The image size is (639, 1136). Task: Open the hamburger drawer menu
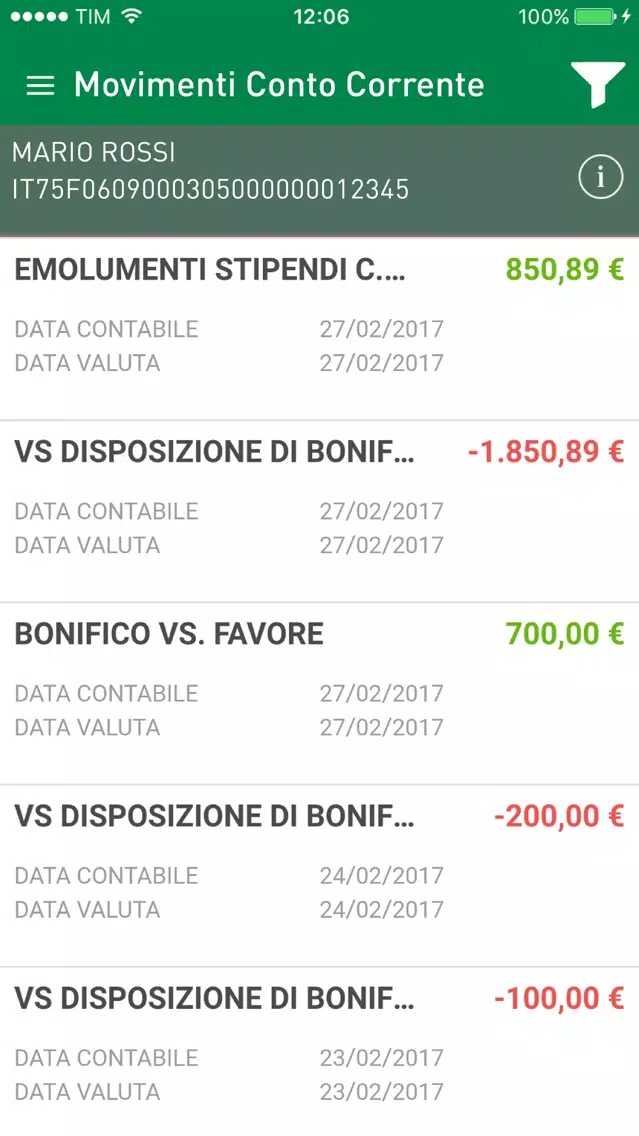(40, 85)
